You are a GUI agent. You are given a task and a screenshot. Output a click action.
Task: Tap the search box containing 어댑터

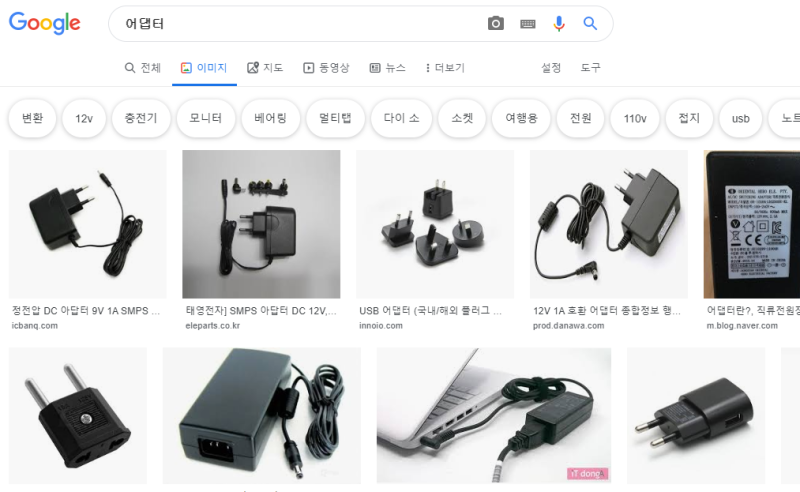[300, 23]
